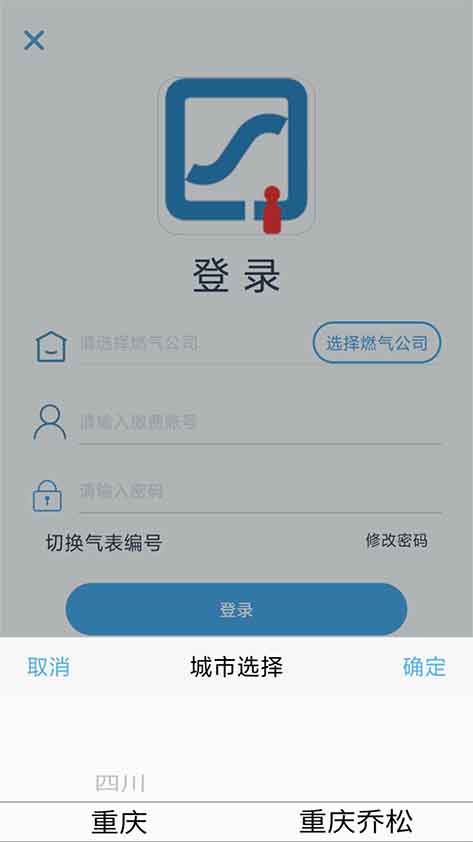Tap 选择燃气公司 button

[376, 343]
